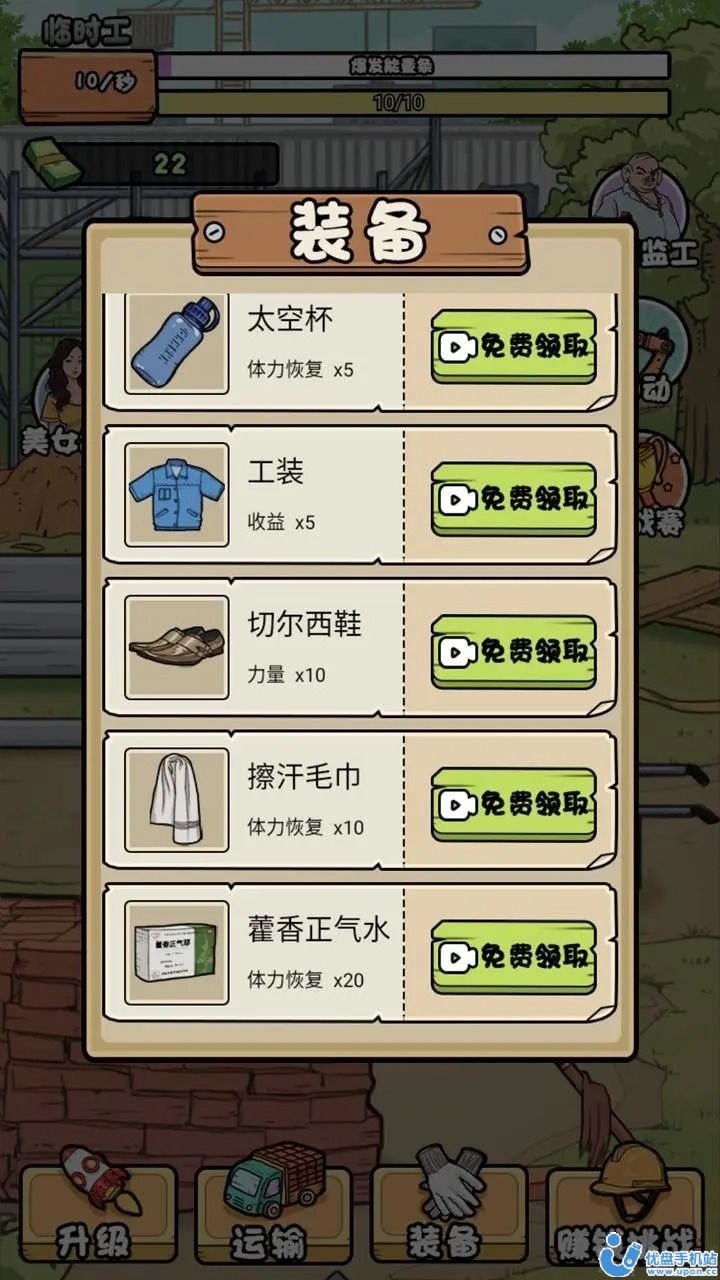Image resolution: width=720 pixels, height=1280 pixels.
Task: Get 藿香正气水 with 免费领取
Action: coord(513,957)
